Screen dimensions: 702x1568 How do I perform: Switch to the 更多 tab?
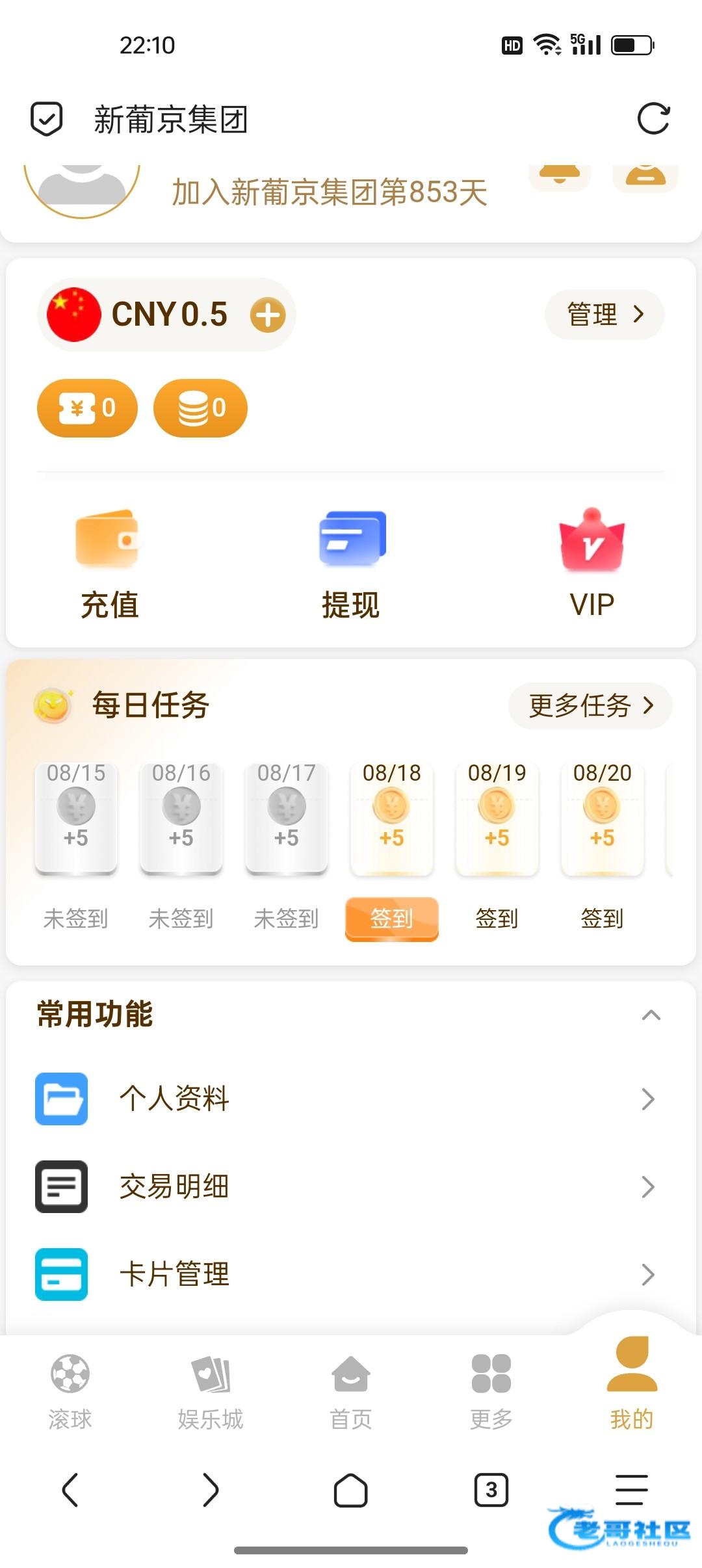click(491, 1392)
